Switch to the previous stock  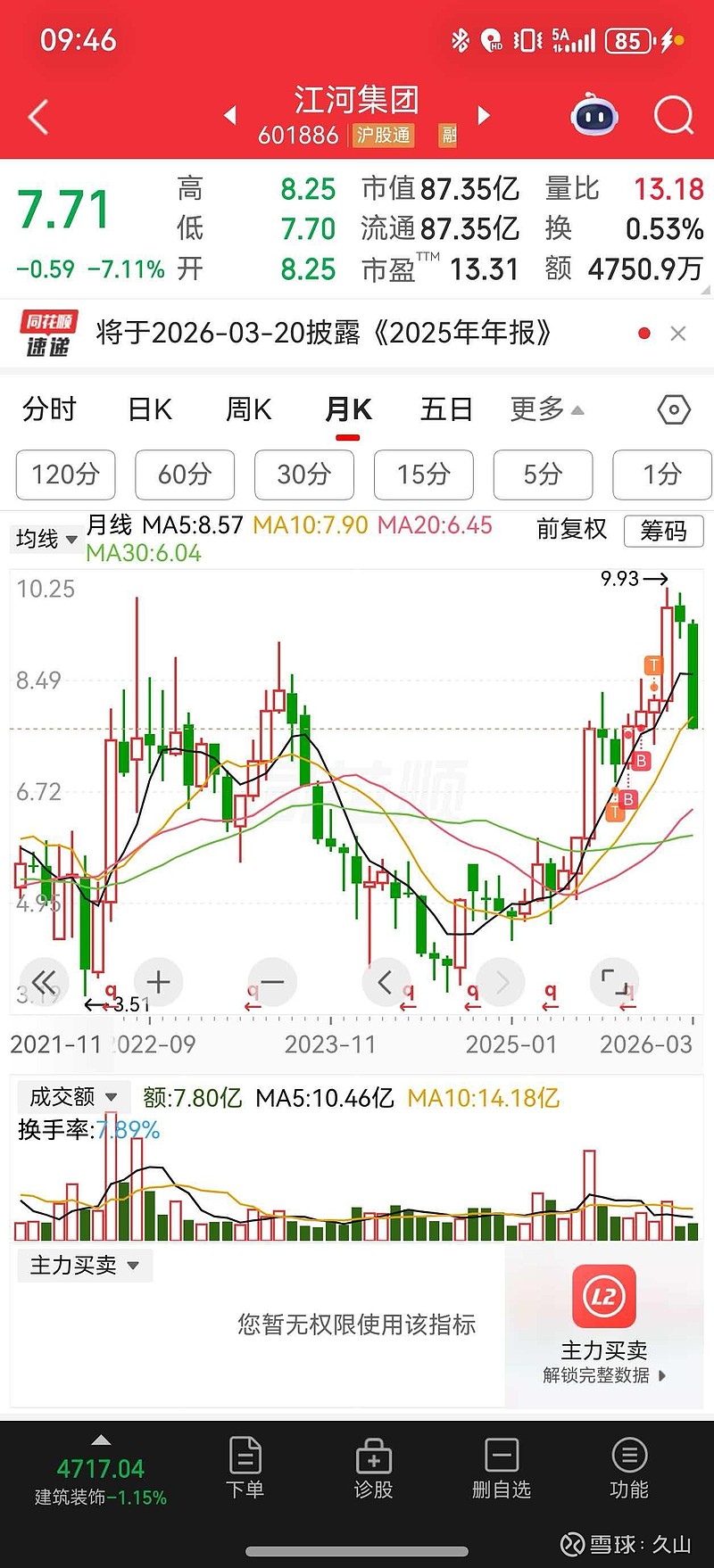click(230, 116)
